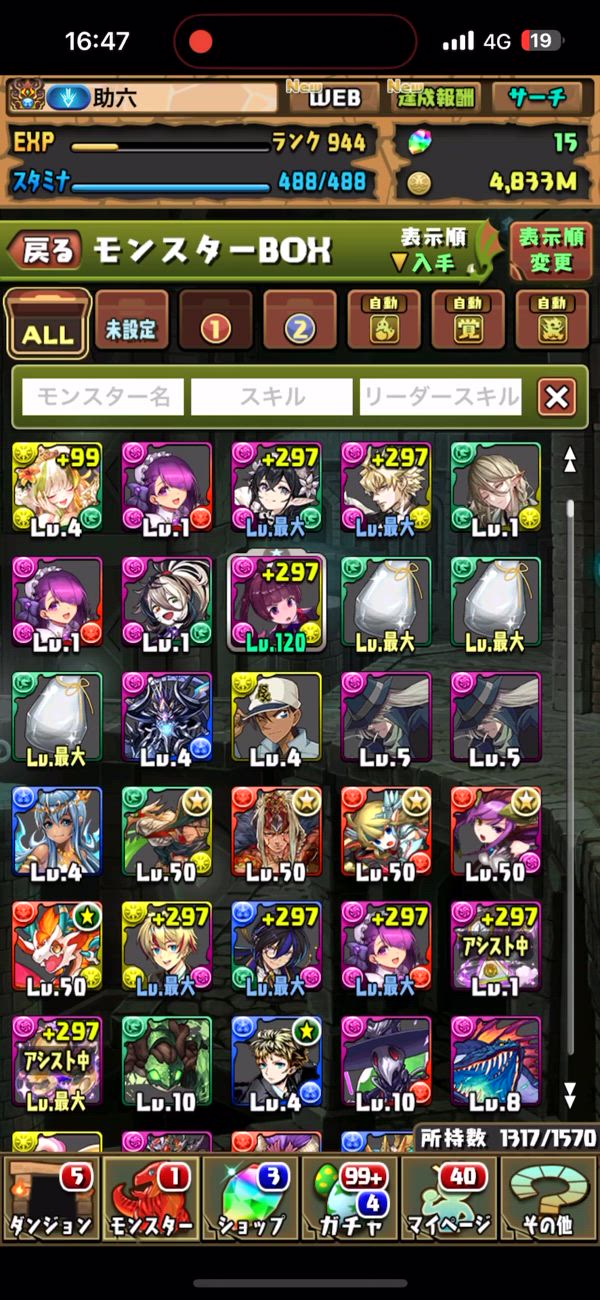The width and height of the screenshot is (600, 1300).
Task: Open the 表示順変更 sort order button
Action: click(551, 250)
